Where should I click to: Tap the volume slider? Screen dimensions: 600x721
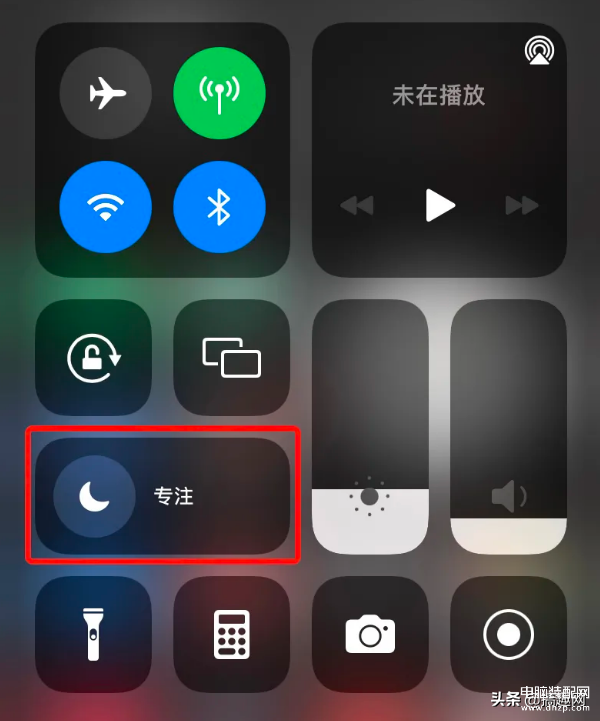pyautogui.click(x=508, y=430)
